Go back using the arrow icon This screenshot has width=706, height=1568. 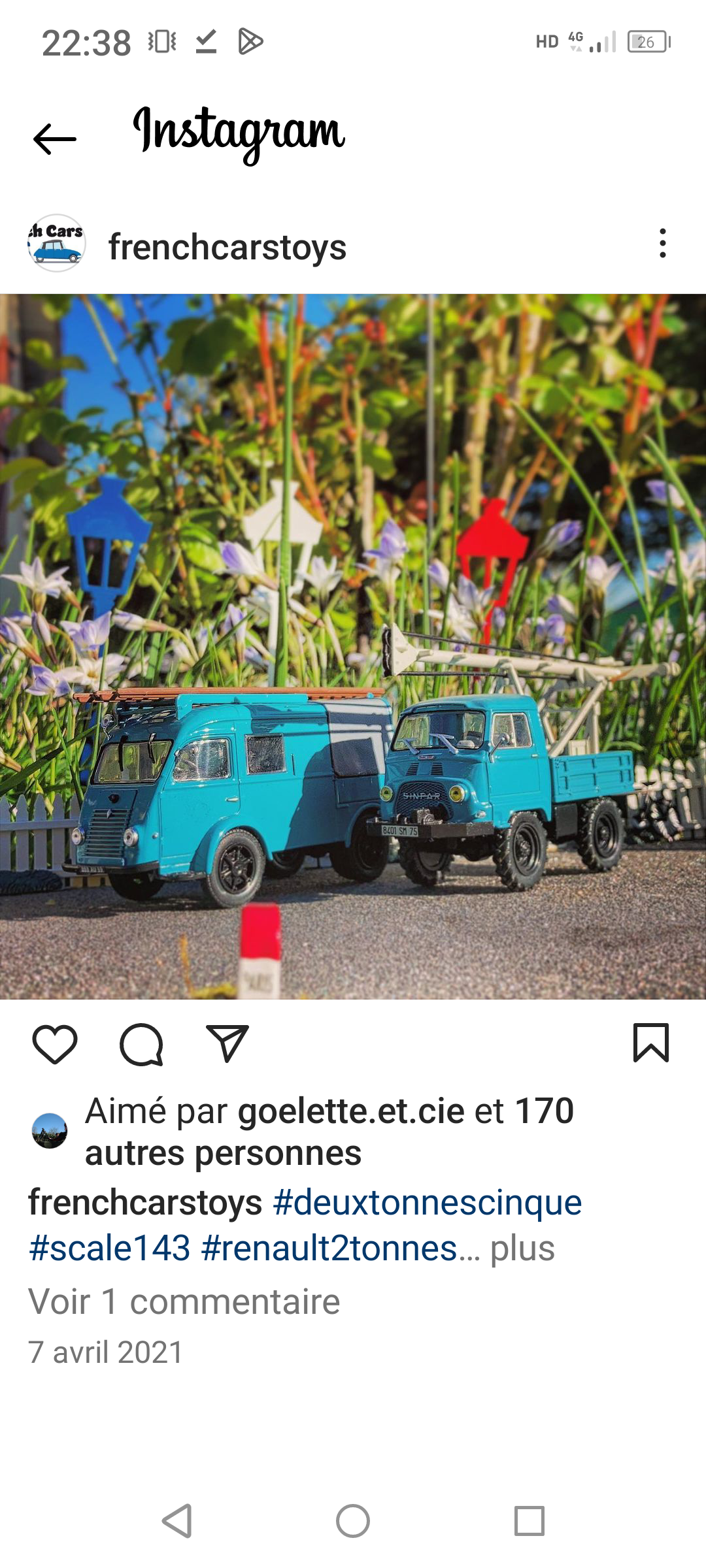(55, 139)
